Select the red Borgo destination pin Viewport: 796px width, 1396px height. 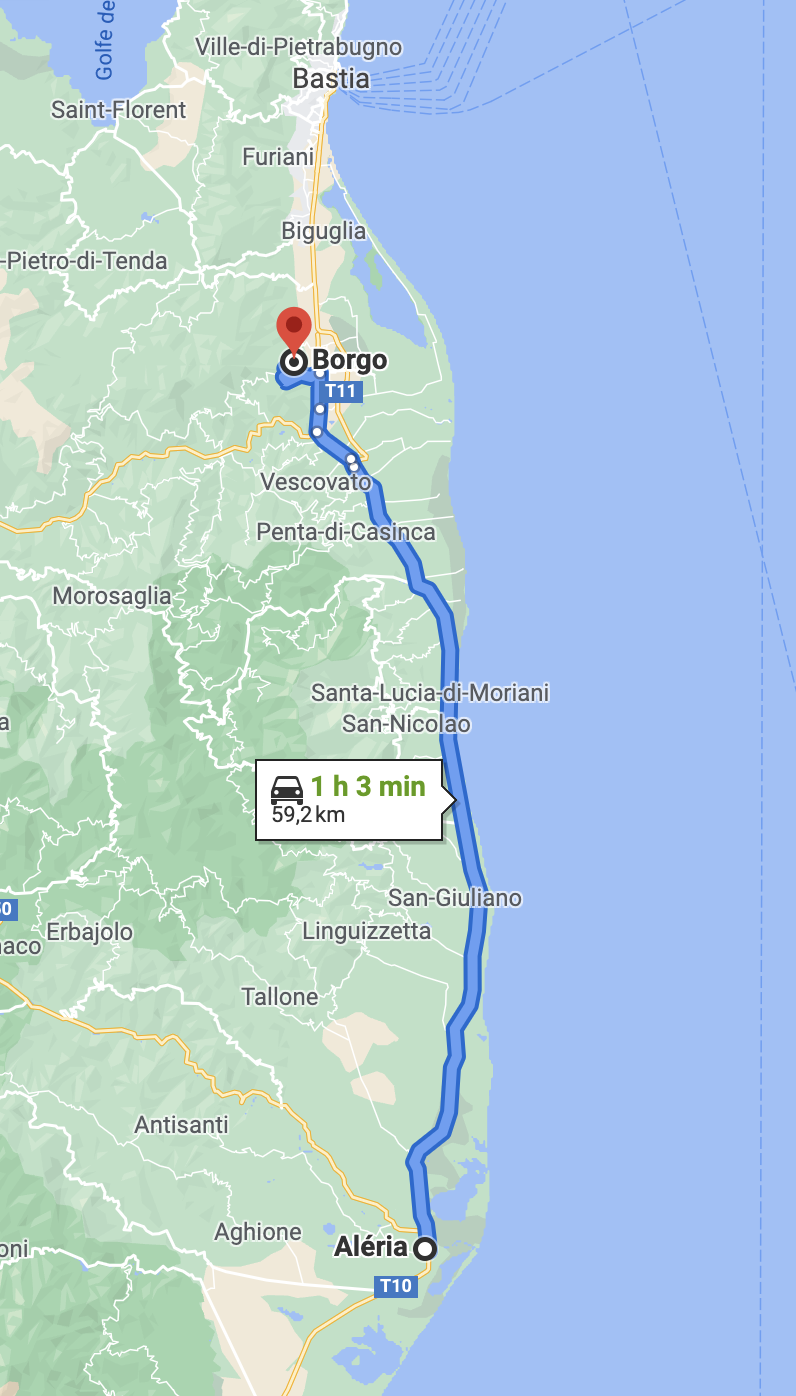pos(293,328)
